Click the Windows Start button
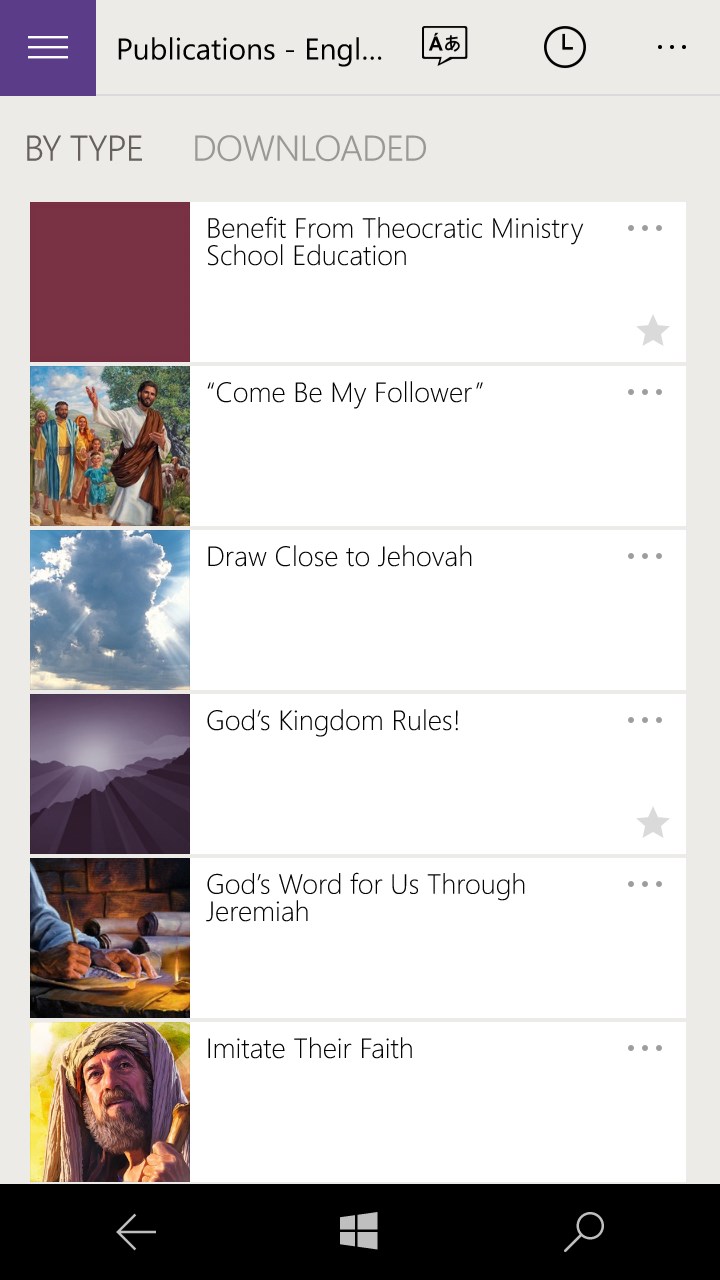 (x=360, y=1231)
